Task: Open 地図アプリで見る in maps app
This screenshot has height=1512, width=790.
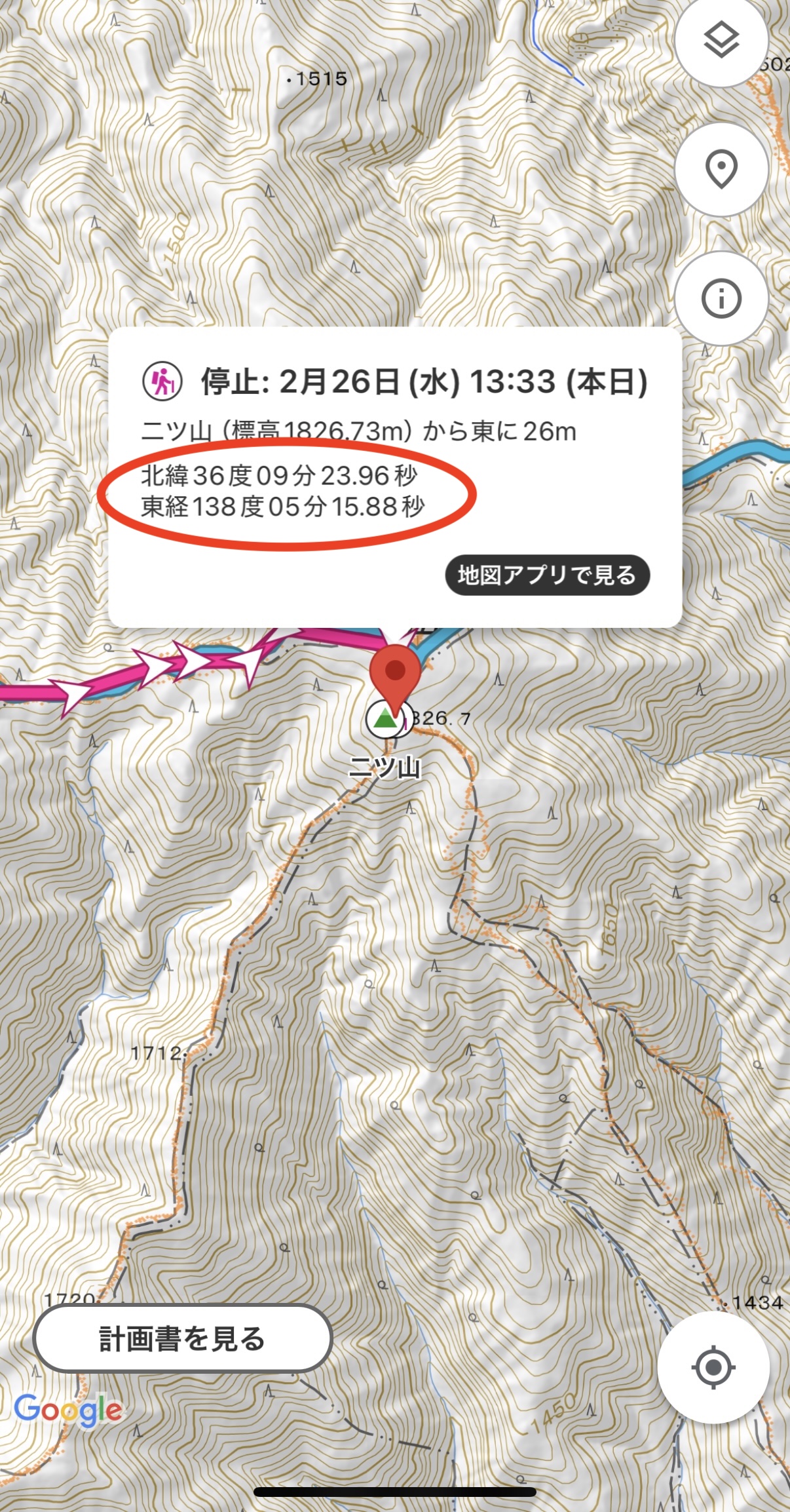Action: pos(547,575)
